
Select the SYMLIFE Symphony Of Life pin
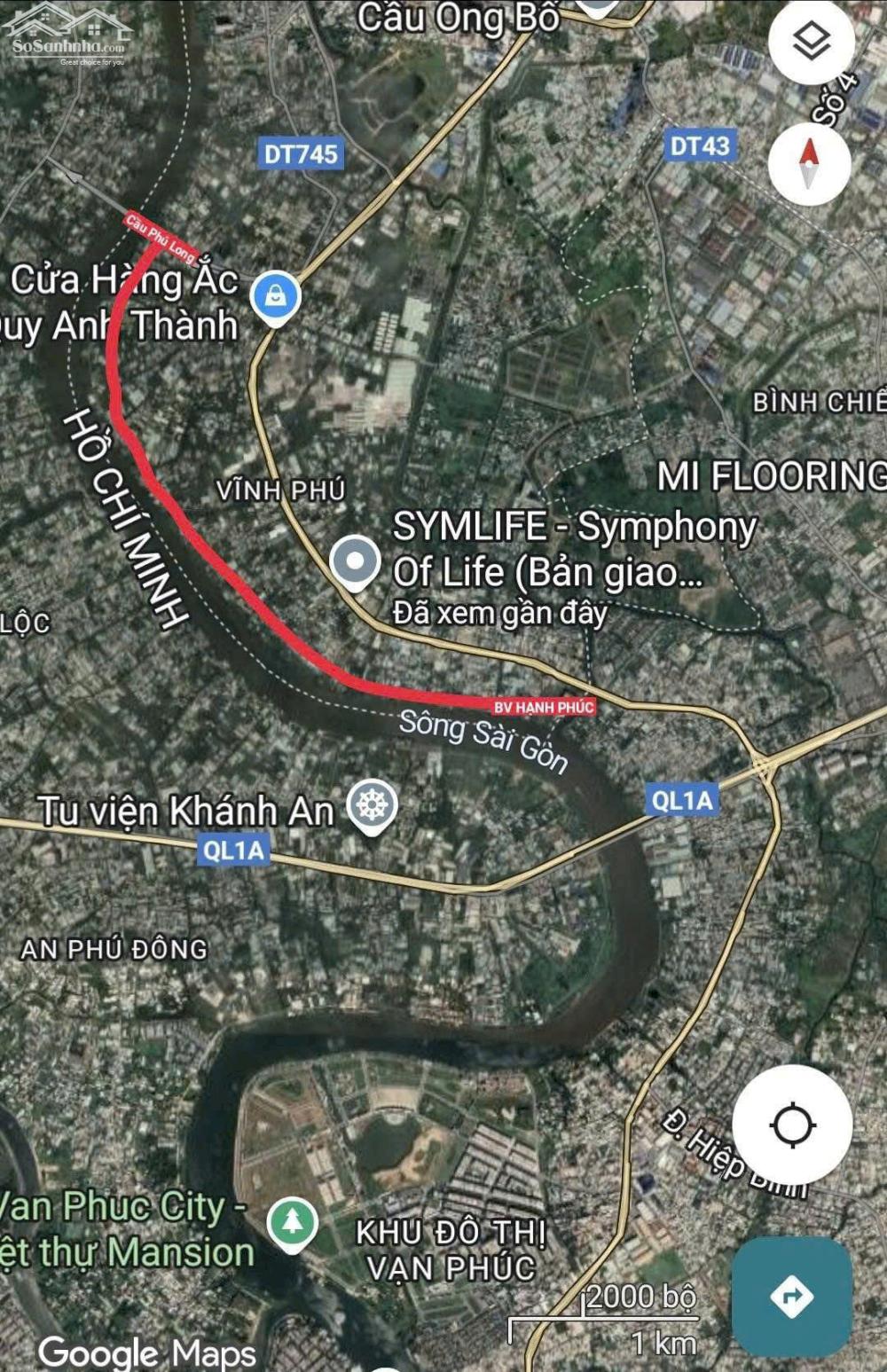[356, 562]
